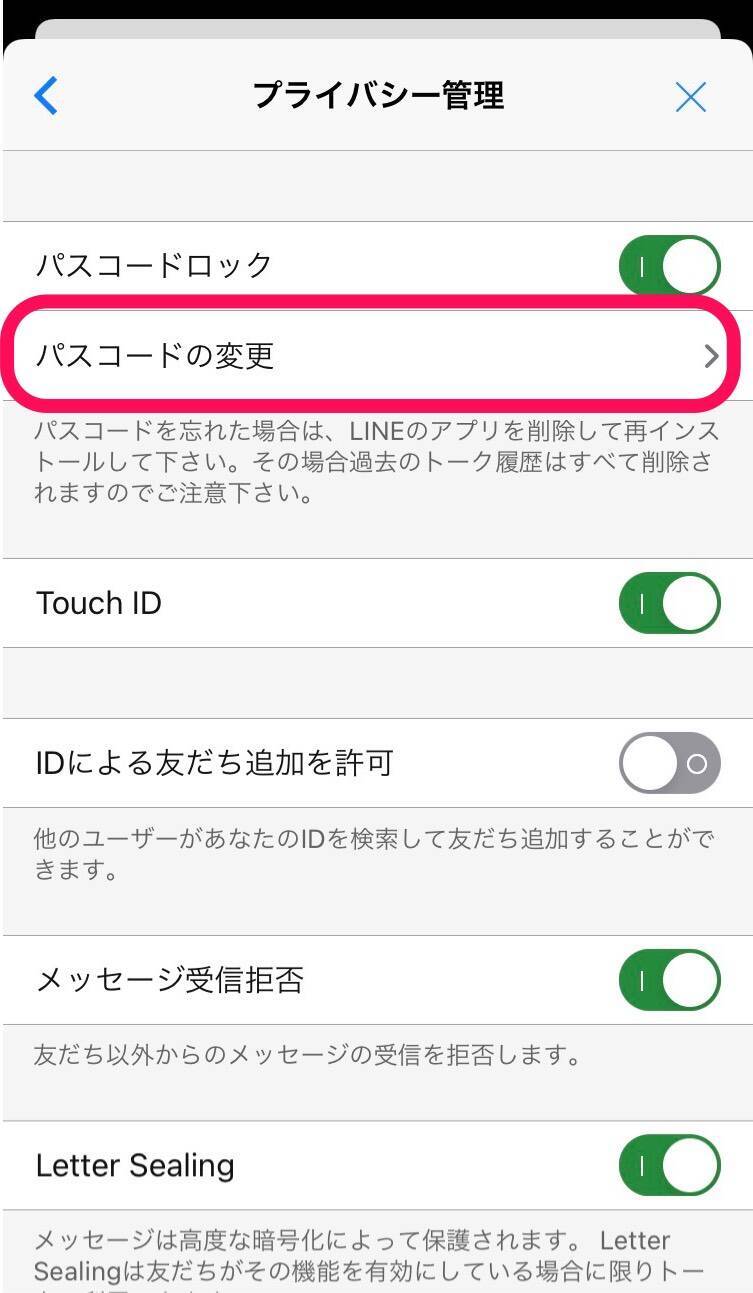The width and height of the screenshot is (753, 1293).
Task: Disable the Touch ID toggle
Action: click(x=669, y=603)
